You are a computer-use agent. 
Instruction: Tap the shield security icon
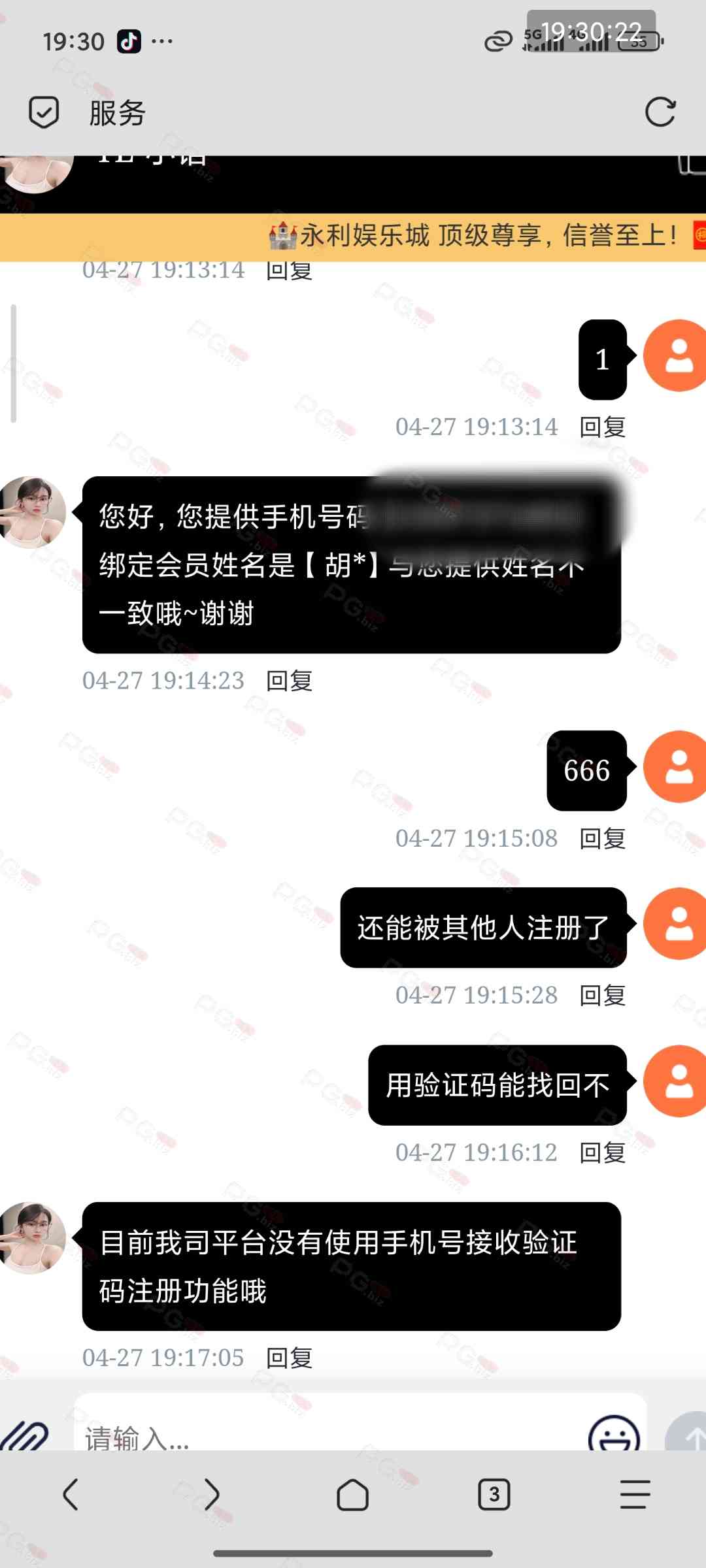coord(44,112)
